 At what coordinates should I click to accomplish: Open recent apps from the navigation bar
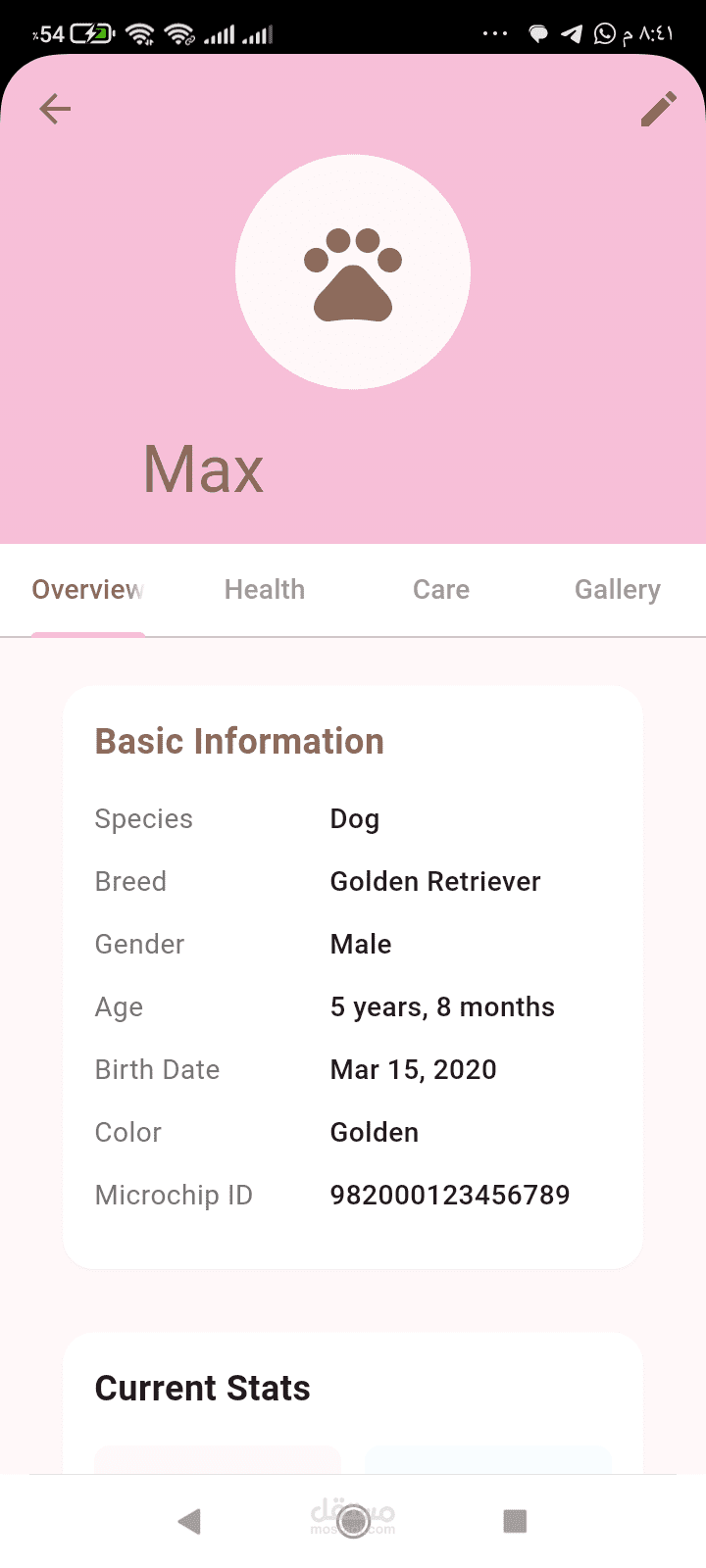click(x=515, y=1521)
